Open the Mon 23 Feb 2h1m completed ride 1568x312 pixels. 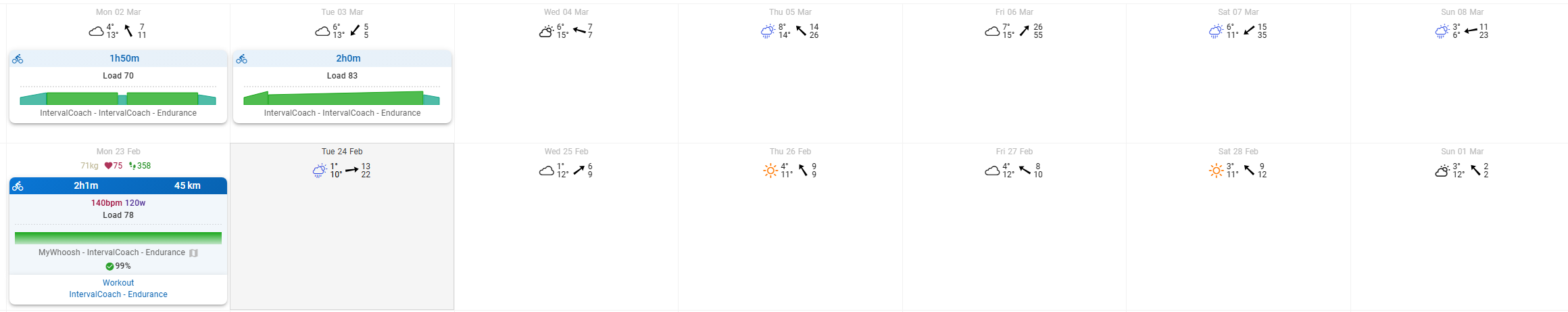point(118,185)
